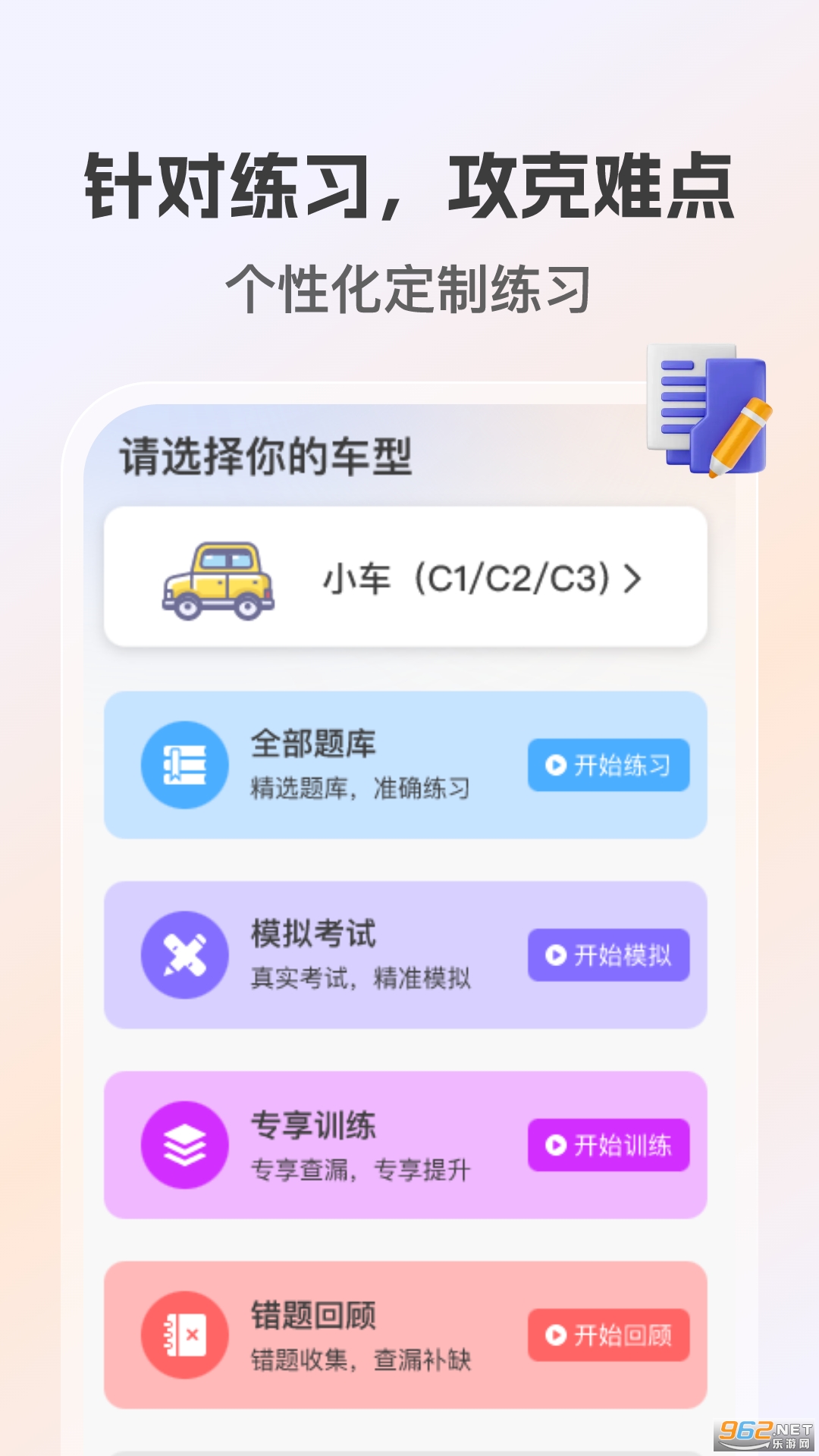Click the play icon inside 开始练习 button
Screen dimensions: 819x1456
click(556, 766)
